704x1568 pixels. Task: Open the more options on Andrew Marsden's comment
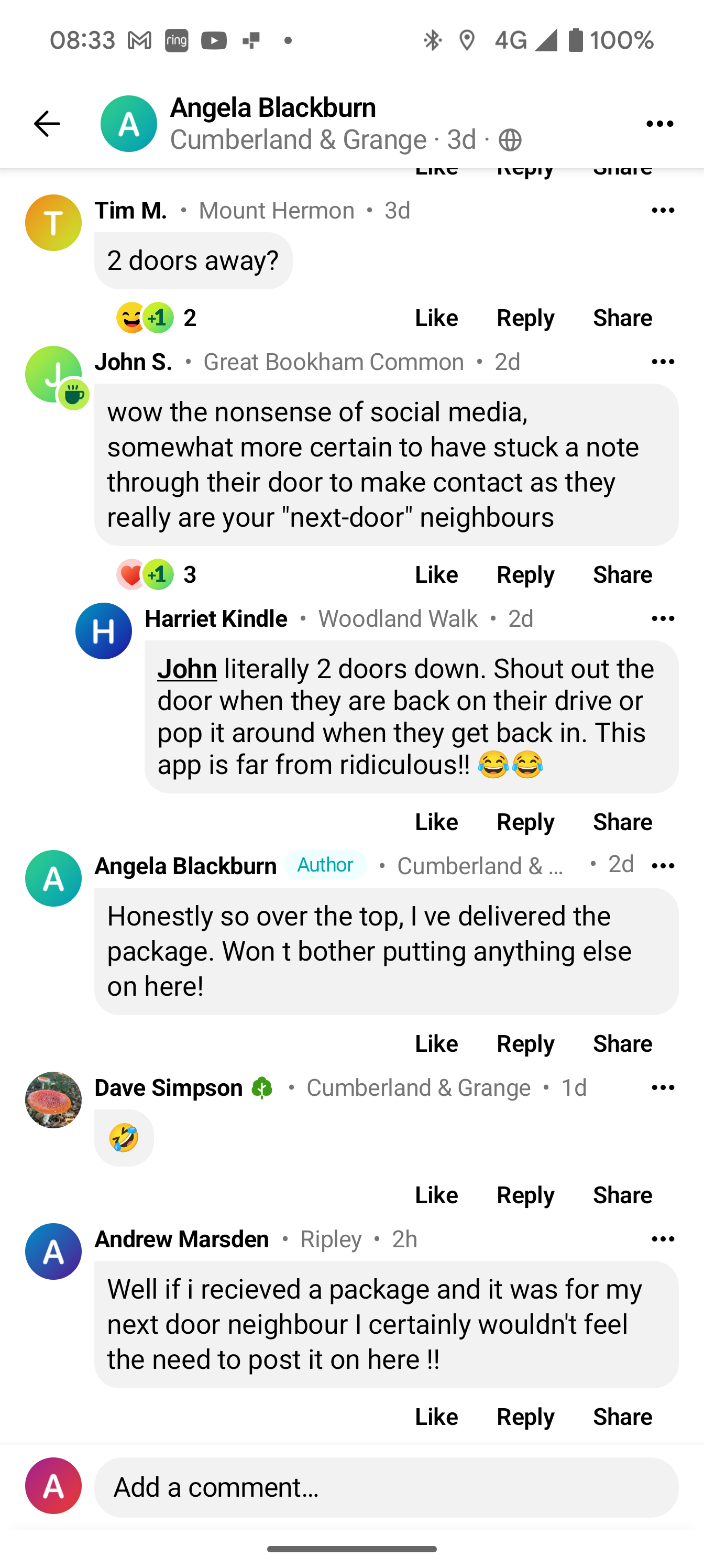663,1239
